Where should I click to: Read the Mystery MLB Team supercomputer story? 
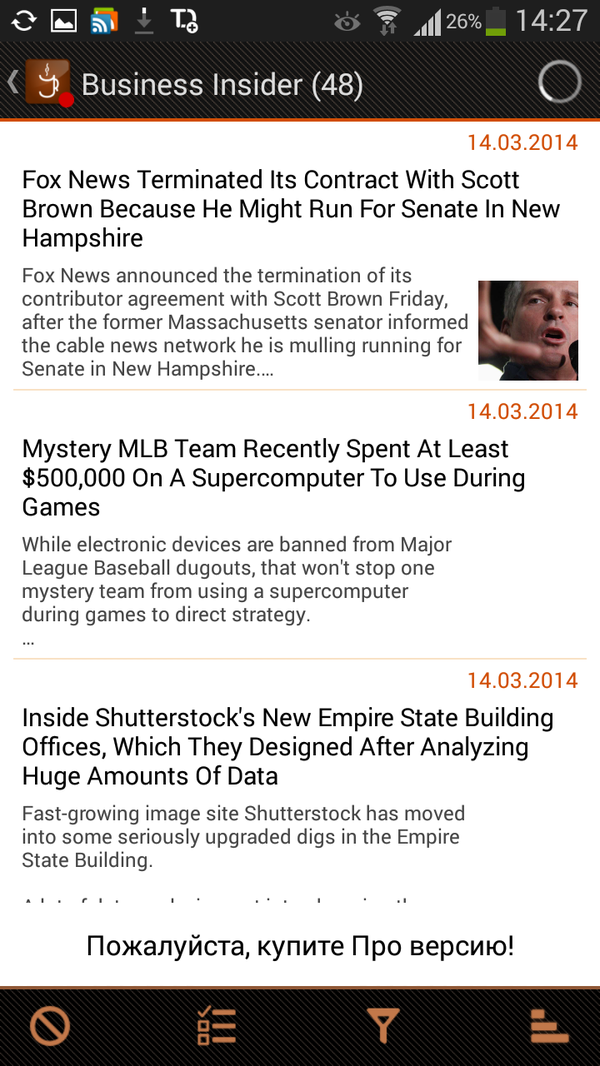[x=273, y=478]
